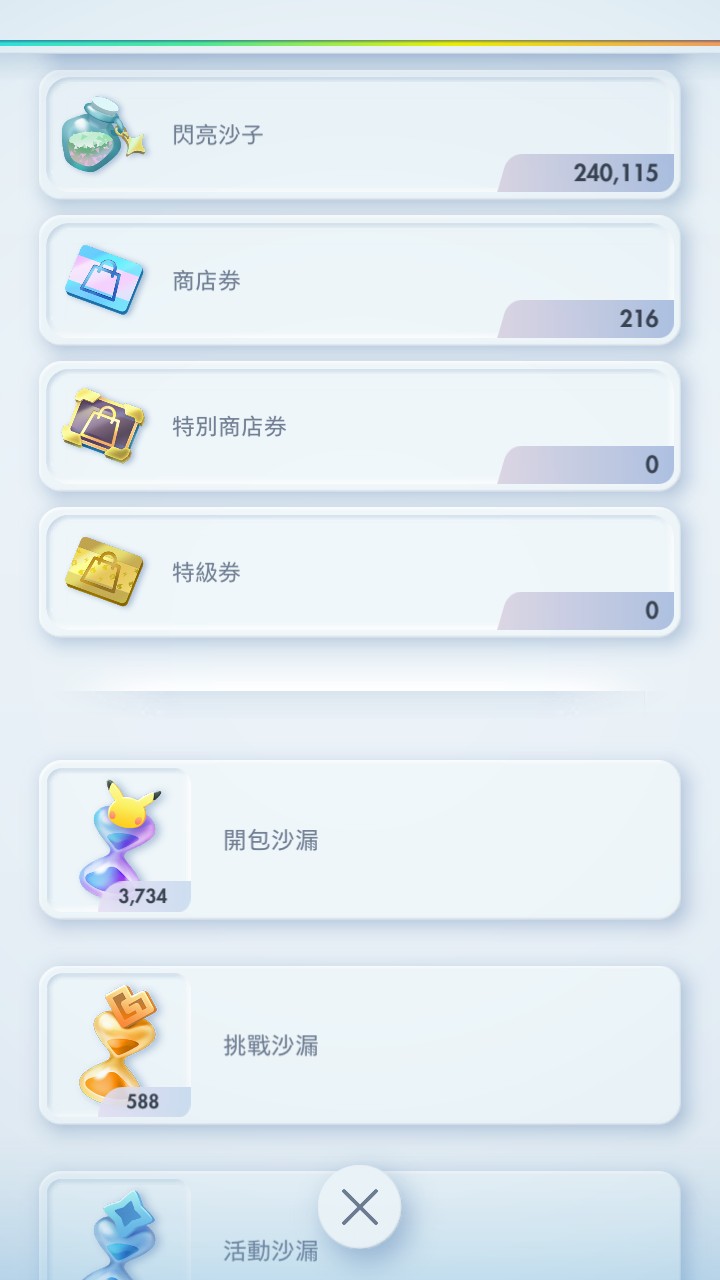The image size is (720, 1280).
Task: Click the golden 特別商店券 ticket icon
Action: tap(103, 424)
